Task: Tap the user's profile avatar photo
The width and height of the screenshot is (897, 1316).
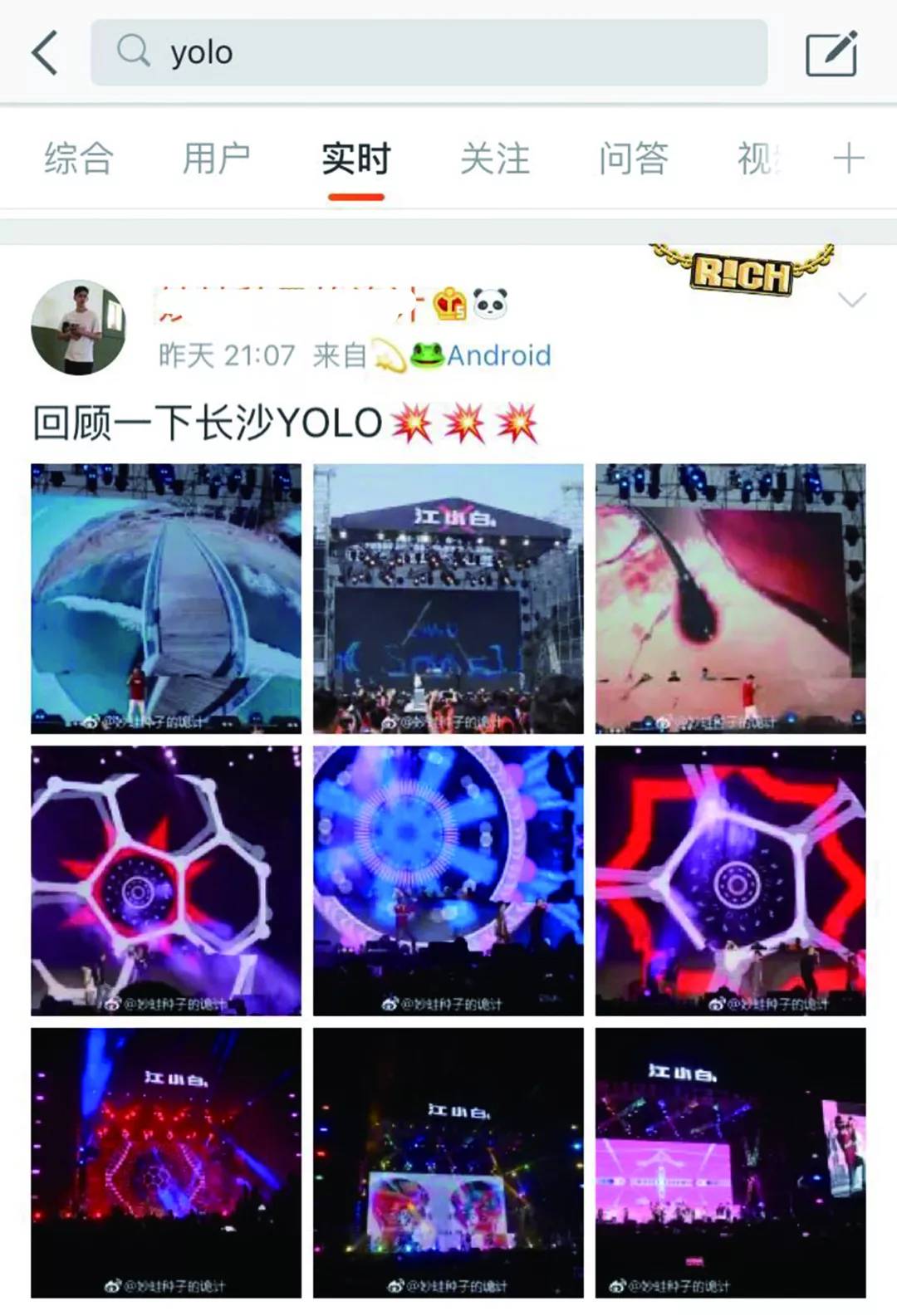Action: (81, 327)
